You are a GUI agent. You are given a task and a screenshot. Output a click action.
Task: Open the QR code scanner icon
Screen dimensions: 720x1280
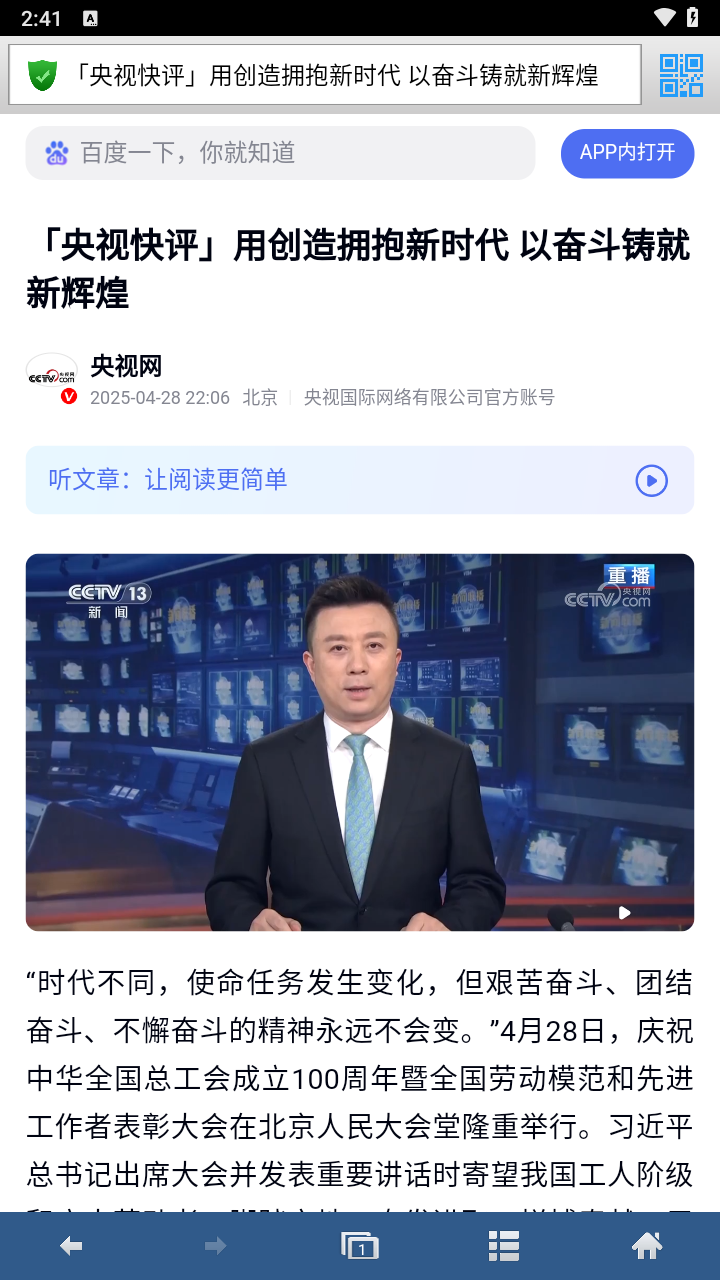[x=681, y=75]
